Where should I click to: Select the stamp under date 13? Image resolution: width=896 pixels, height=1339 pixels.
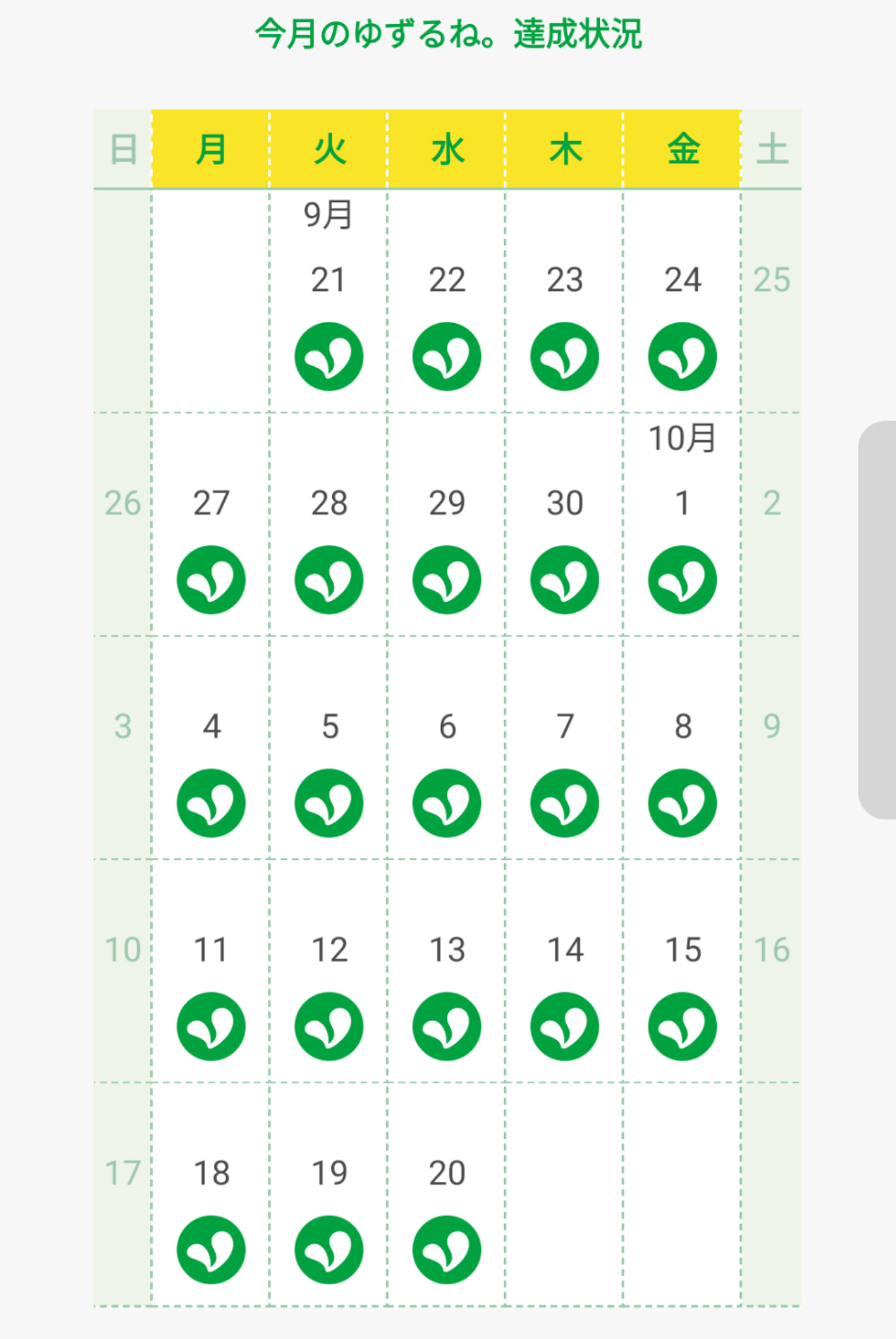[x=447, y=1026]
